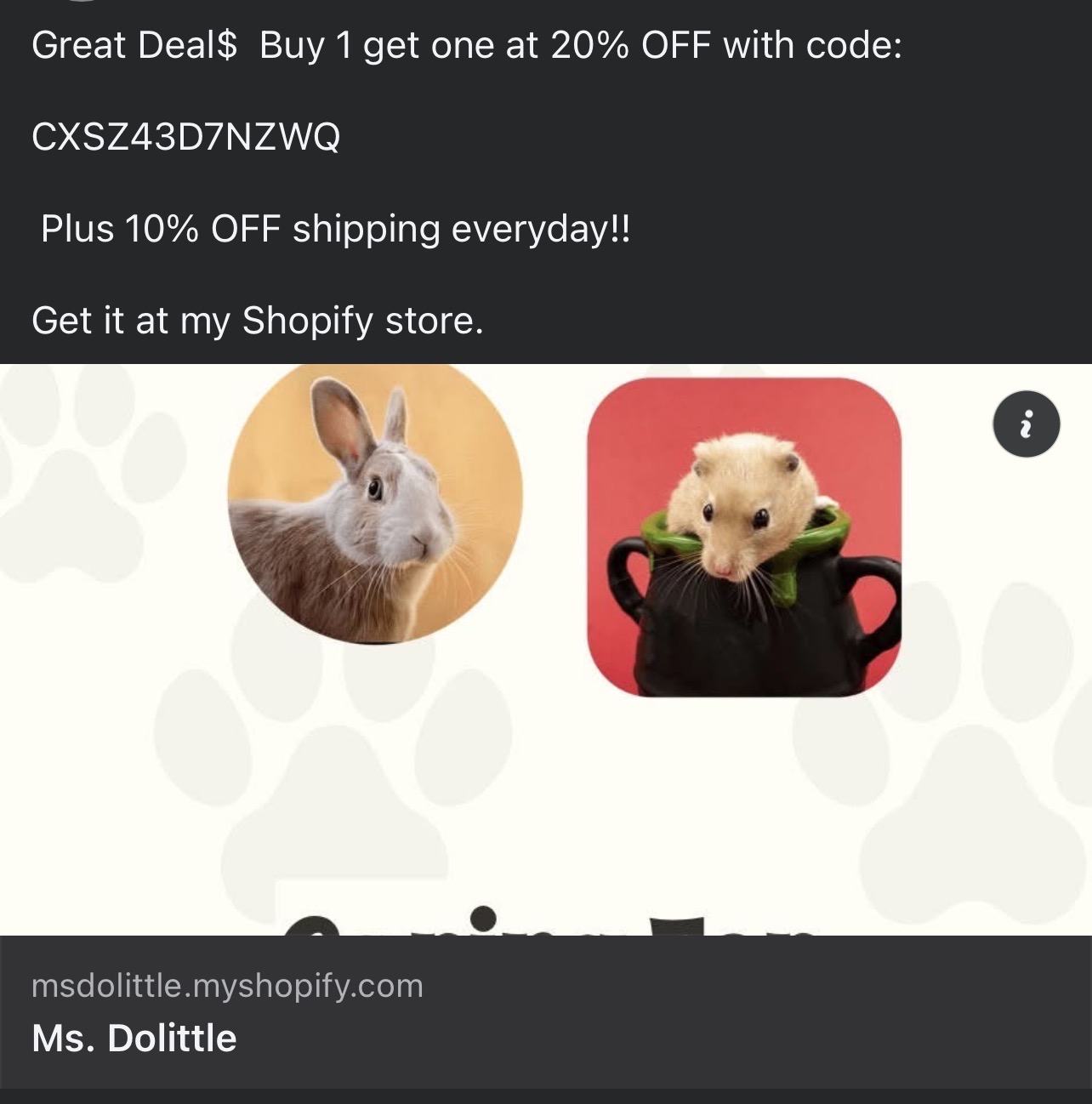This screenshot has width=1092, height=1104.
Task: Open the Ms. Dolittle Shopify store link
Action: [x=227, y=1012]
